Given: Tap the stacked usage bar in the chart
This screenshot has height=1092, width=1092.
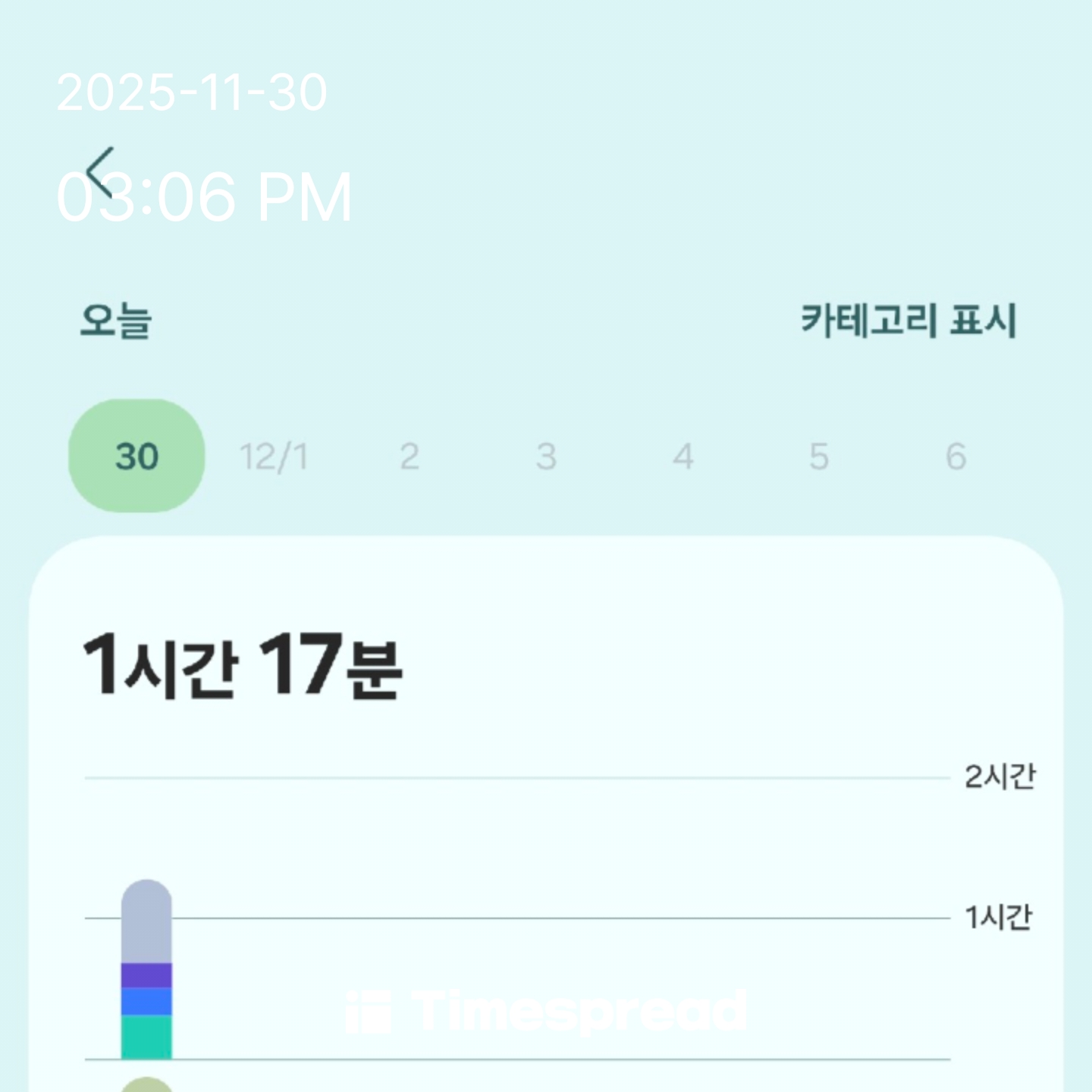Looking at the screenshot, I should coord(146,971).
